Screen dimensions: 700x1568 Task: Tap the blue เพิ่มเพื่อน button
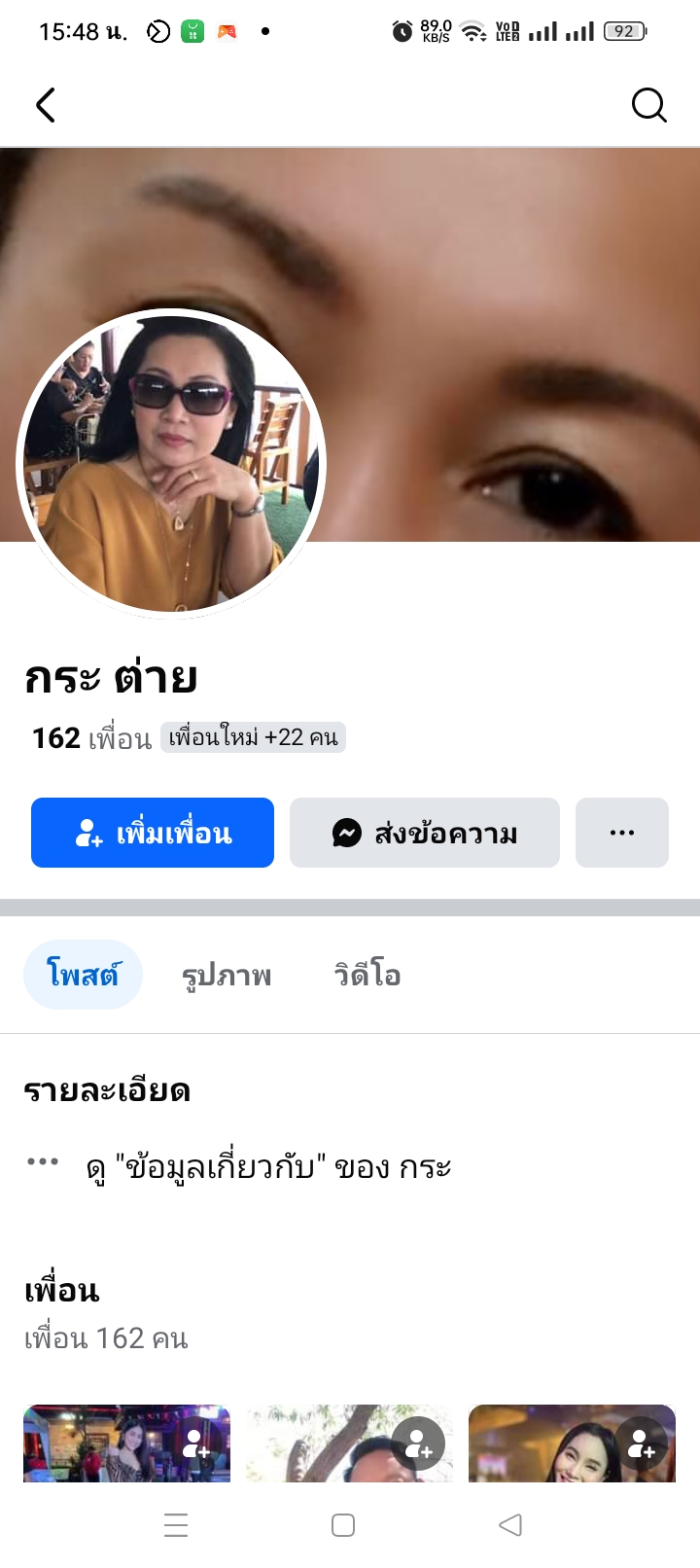[153, 833]
